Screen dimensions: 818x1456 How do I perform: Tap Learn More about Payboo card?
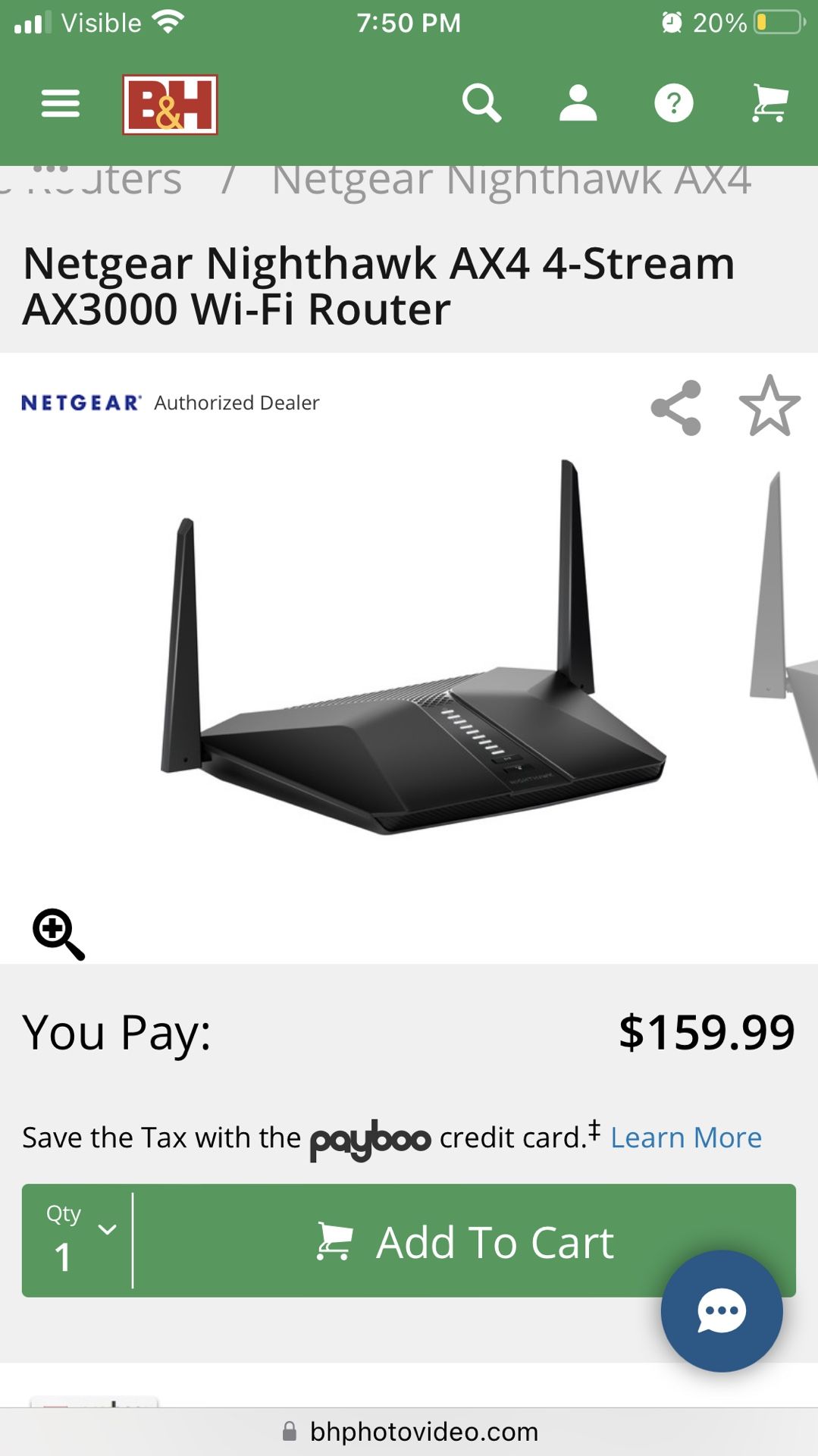[686, 1137]
